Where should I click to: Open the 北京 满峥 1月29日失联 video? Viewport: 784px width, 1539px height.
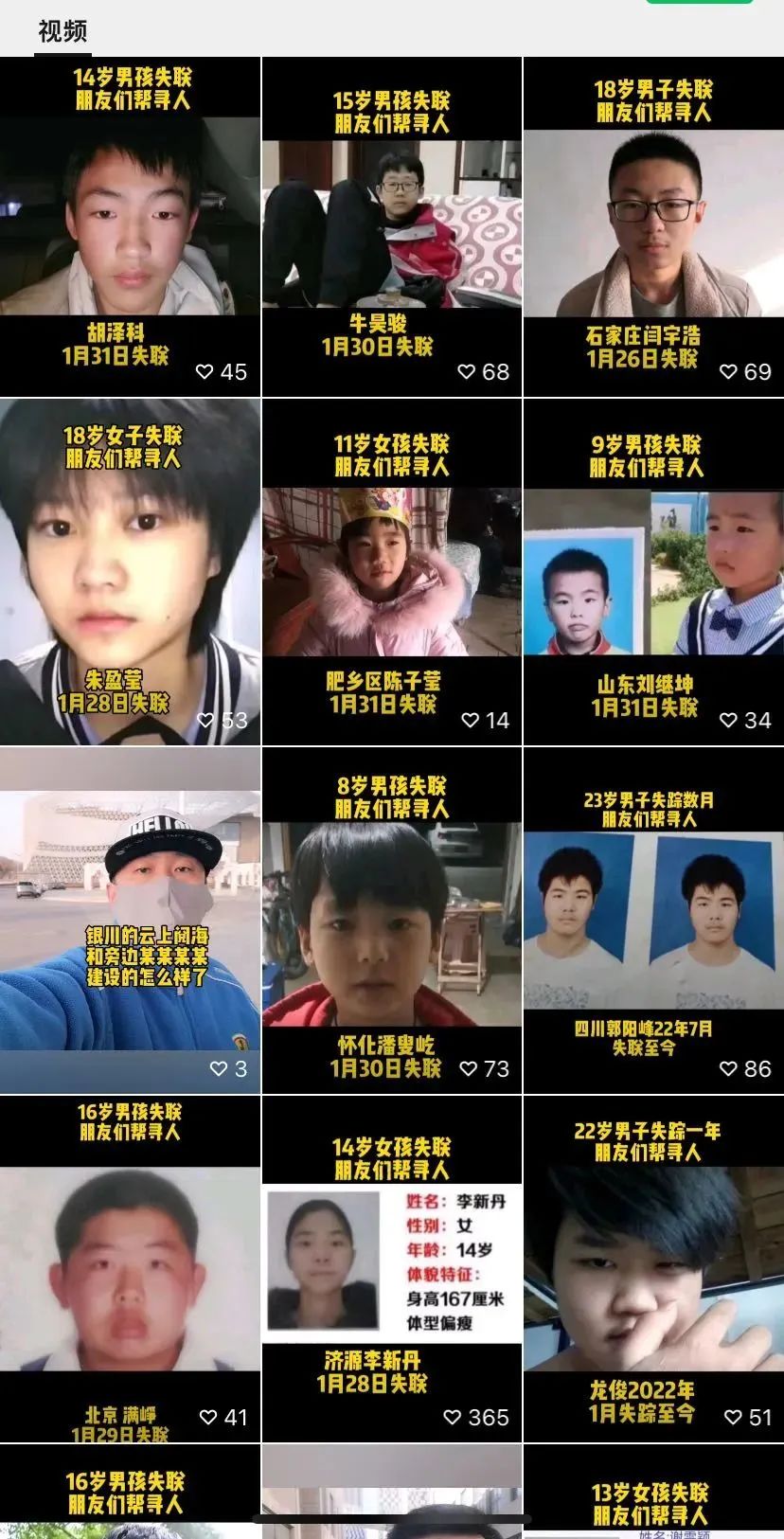[x=130, y=1267]
